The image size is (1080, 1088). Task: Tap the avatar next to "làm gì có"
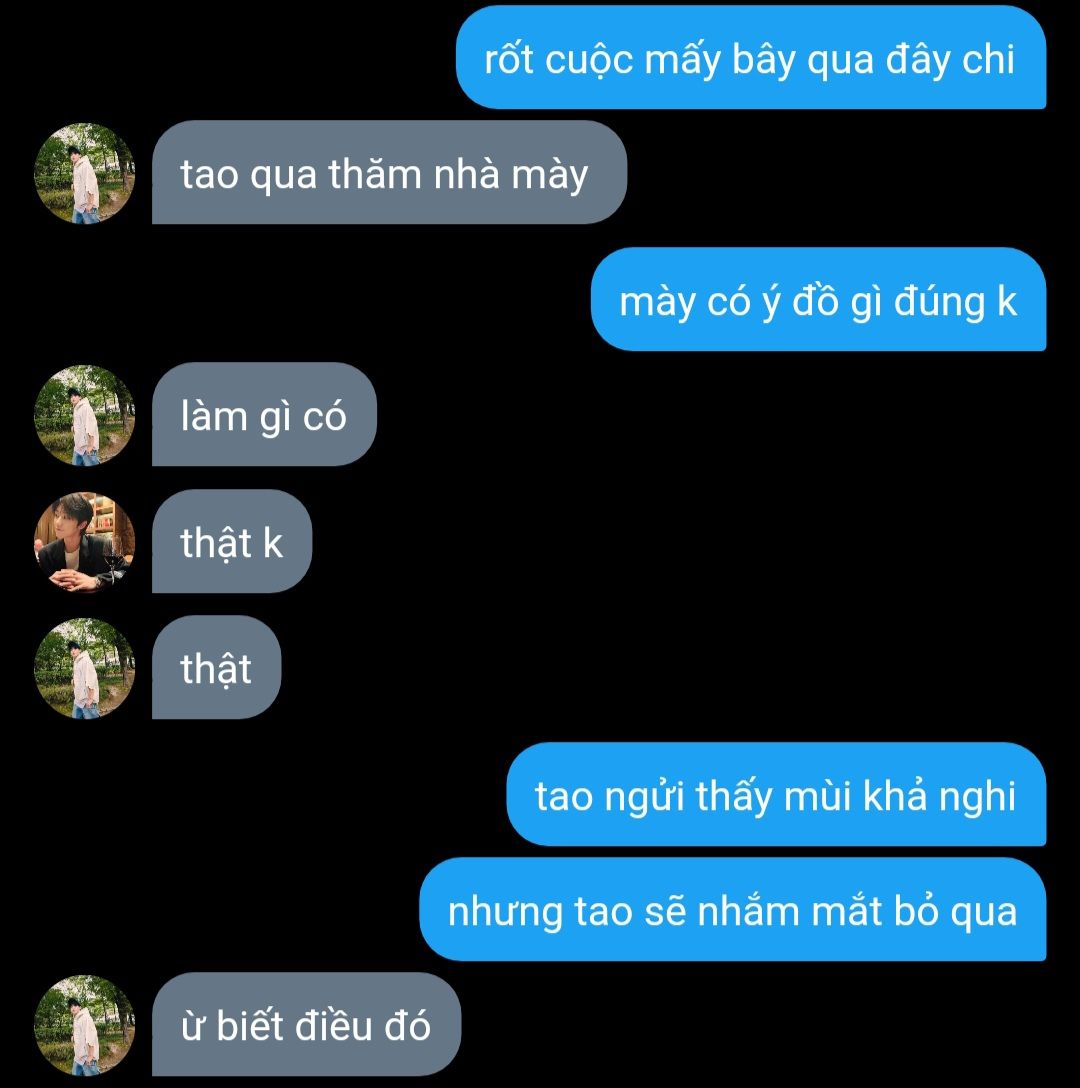click(x=84, y=415)
